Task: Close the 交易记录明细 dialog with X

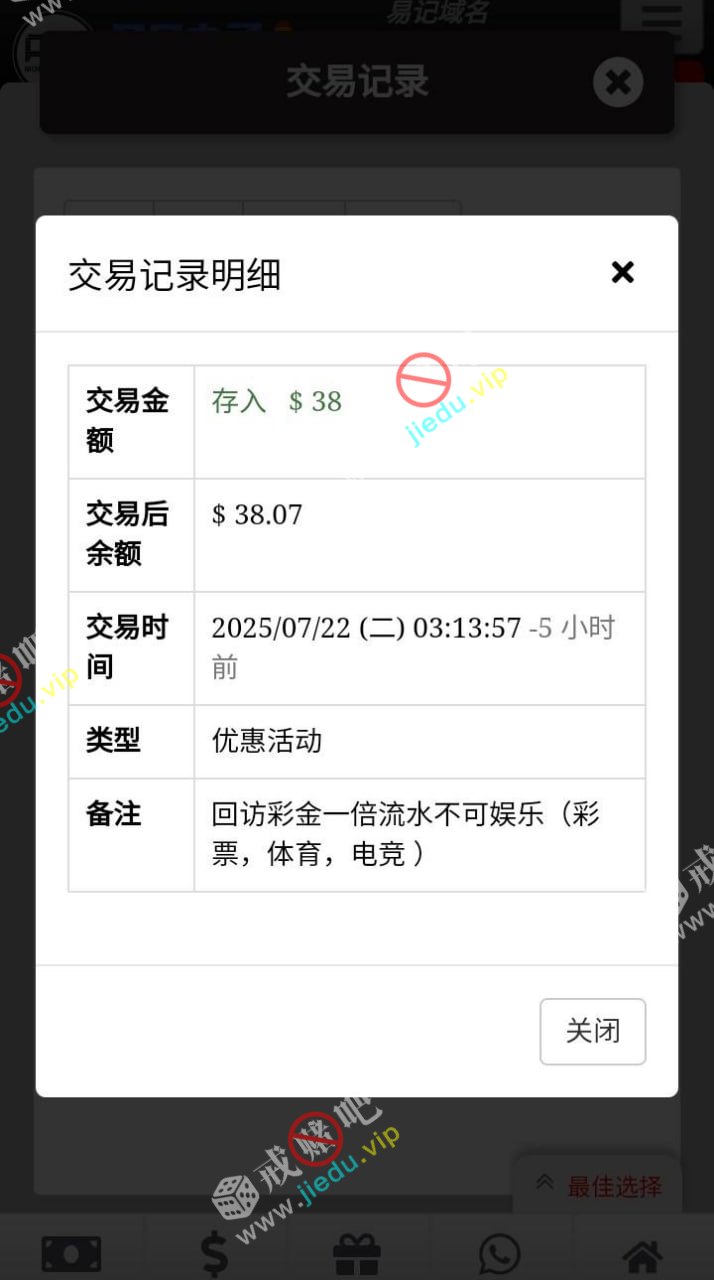Action: [x=622, y=272]
